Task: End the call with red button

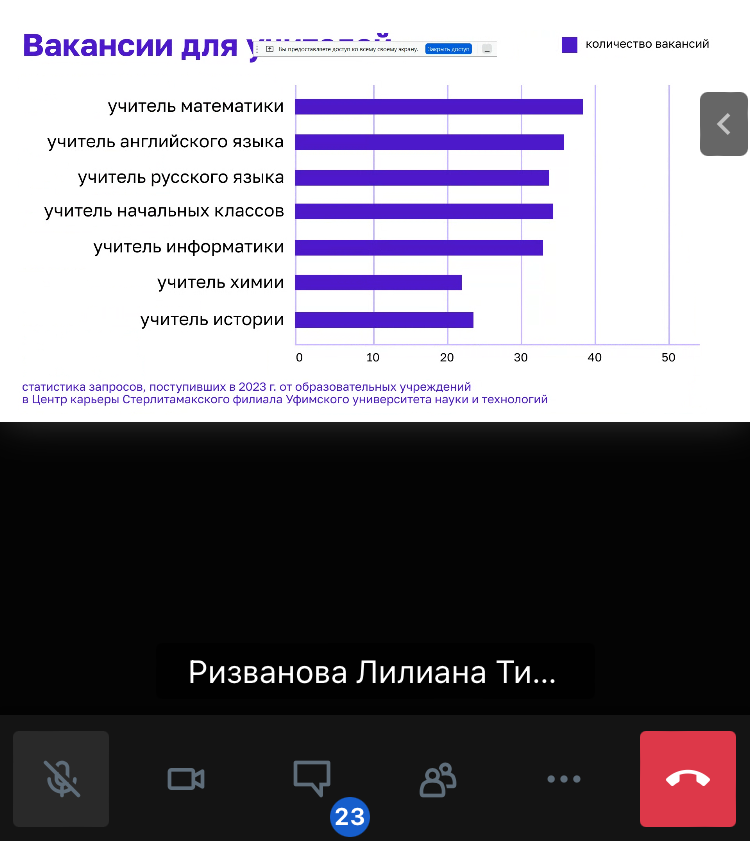Action: (x=687, y=779)
